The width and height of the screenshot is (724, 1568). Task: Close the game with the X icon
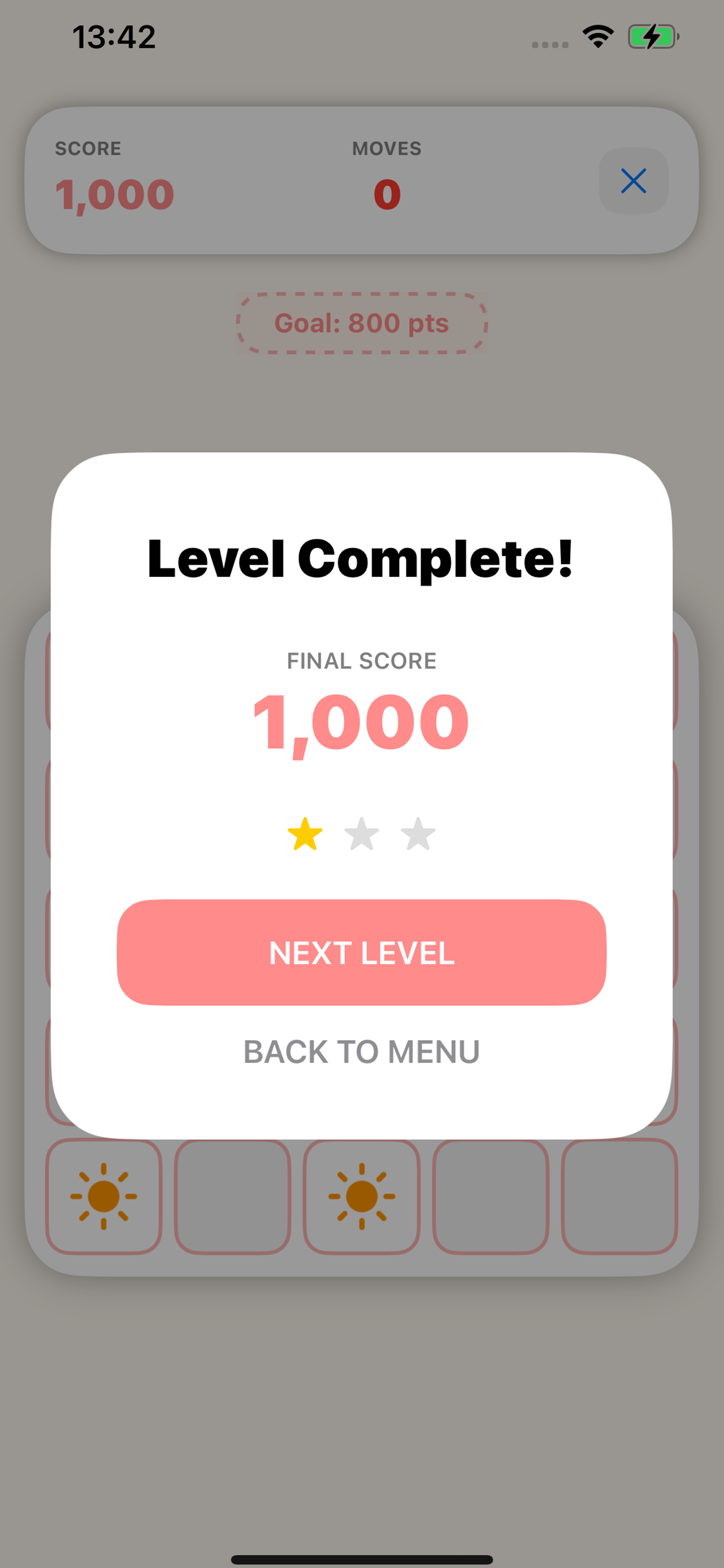pyautogui.click(x=633, y=181)
